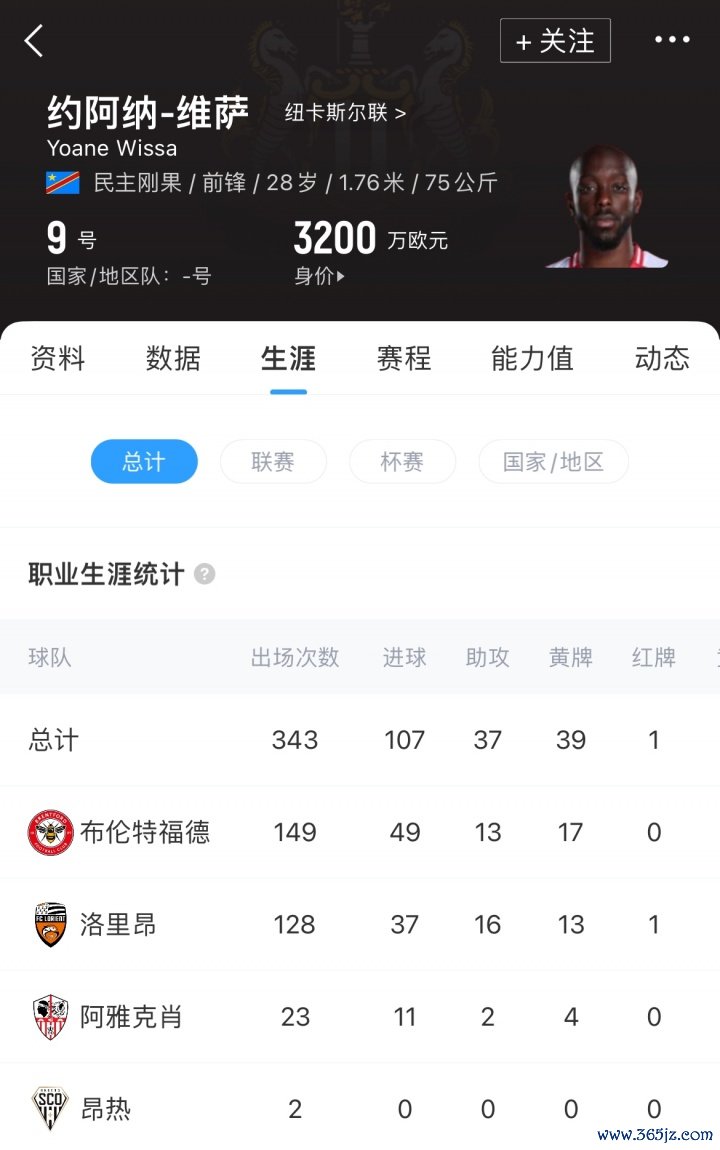720x1150 pixels.
Task: Go back using the top-left arrow
Action: [x=34, y=41]
